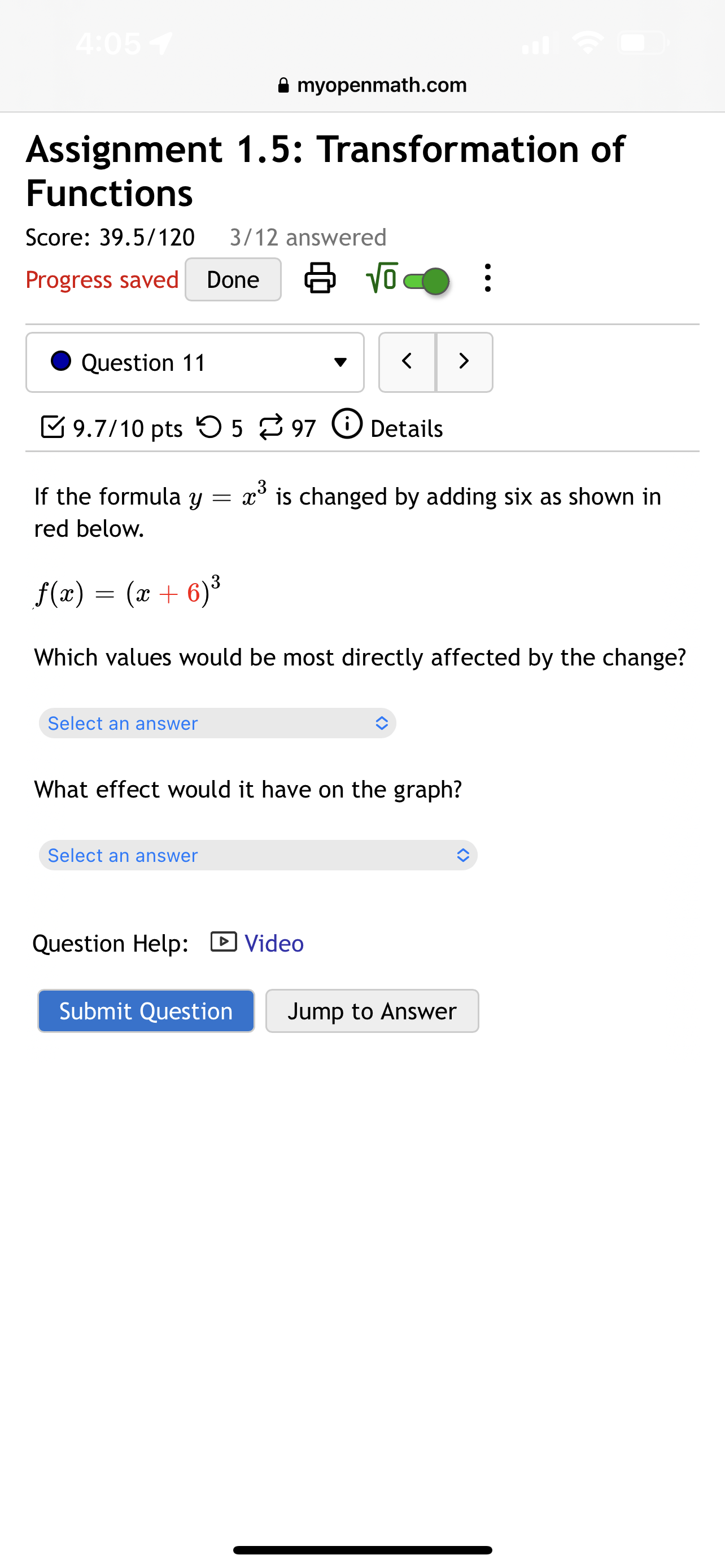Image resolution: width=725 pixels, height=1568 pixels.
Task: Click the video player icon beside Question Help
Action: pos(224,942)
